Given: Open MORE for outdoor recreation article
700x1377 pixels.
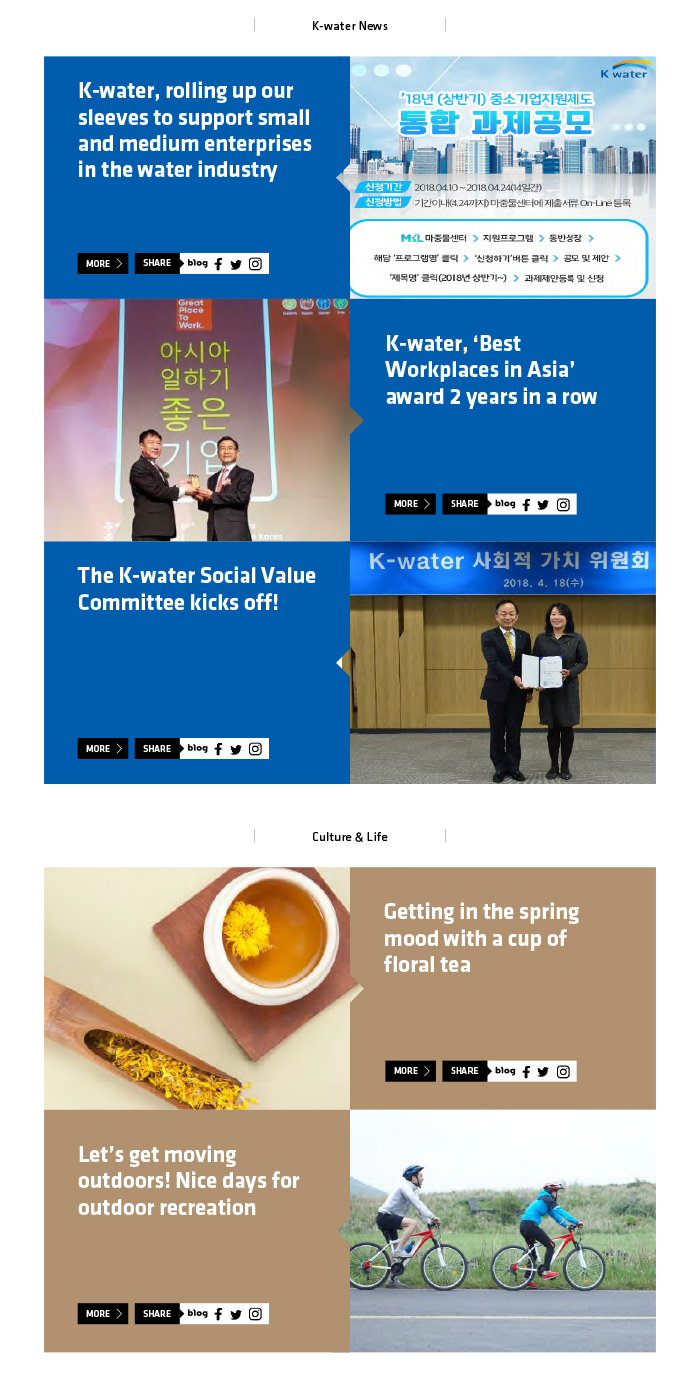Looking at the screenshot, I should coord(103,1314).
